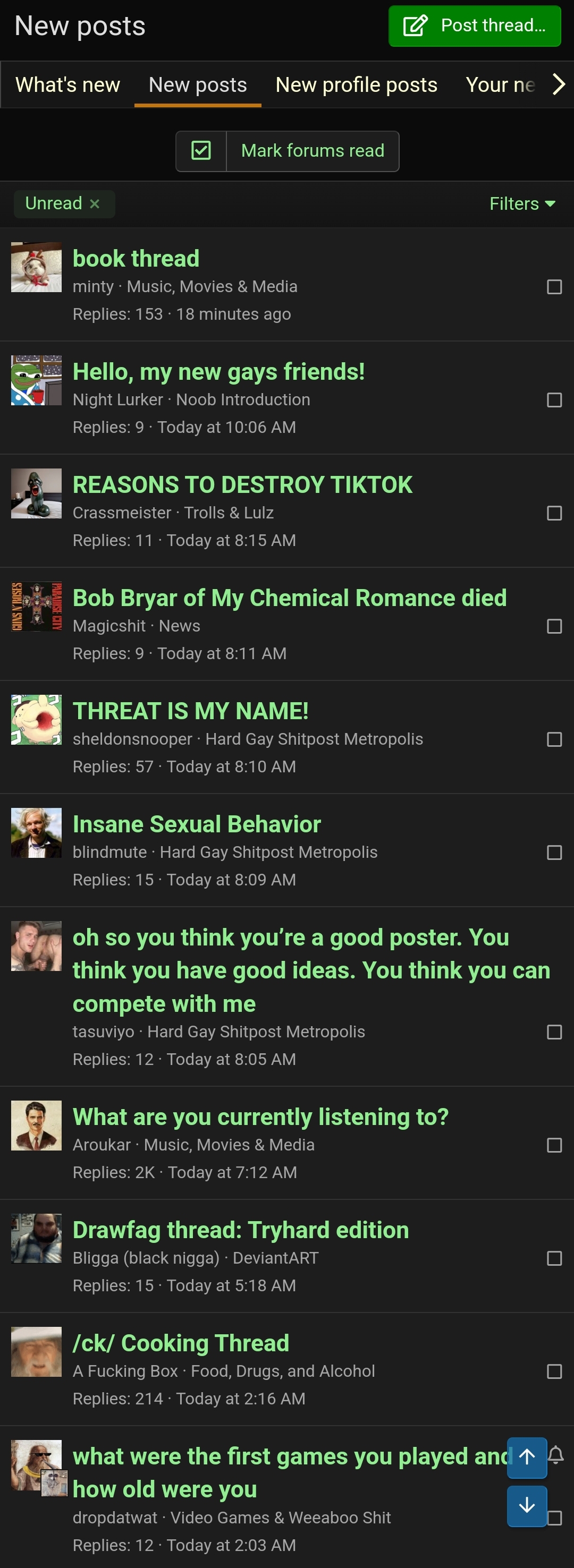Select the checkbox for book thread
The width and height of the screenshot is (574, 1568).
(554, 287)
